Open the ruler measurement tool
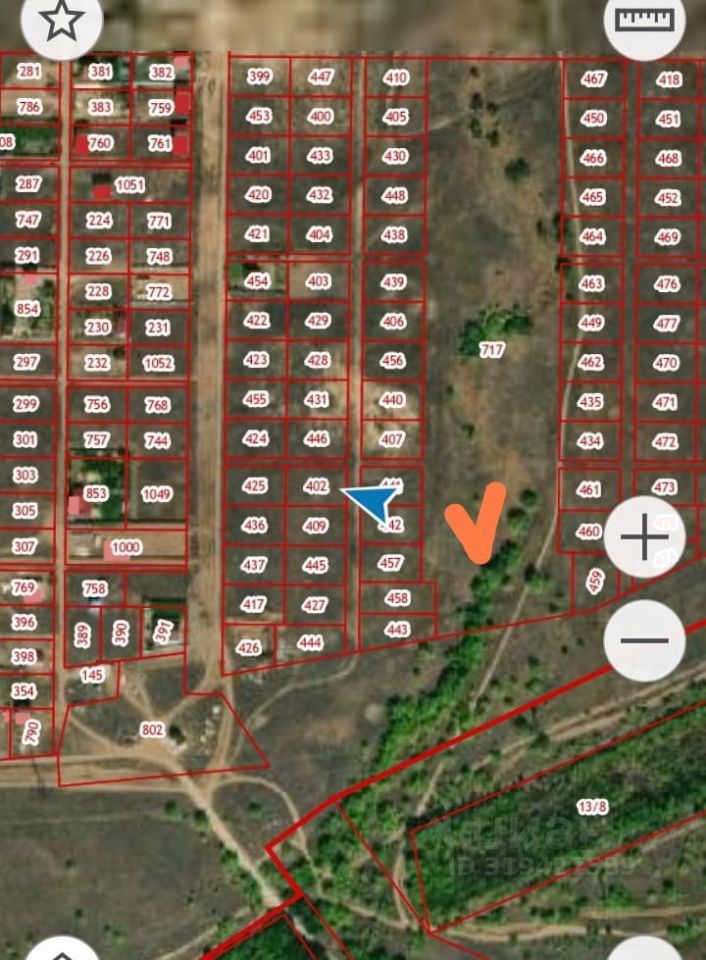This screenshot has height=960, width=706. pos(644,20)
